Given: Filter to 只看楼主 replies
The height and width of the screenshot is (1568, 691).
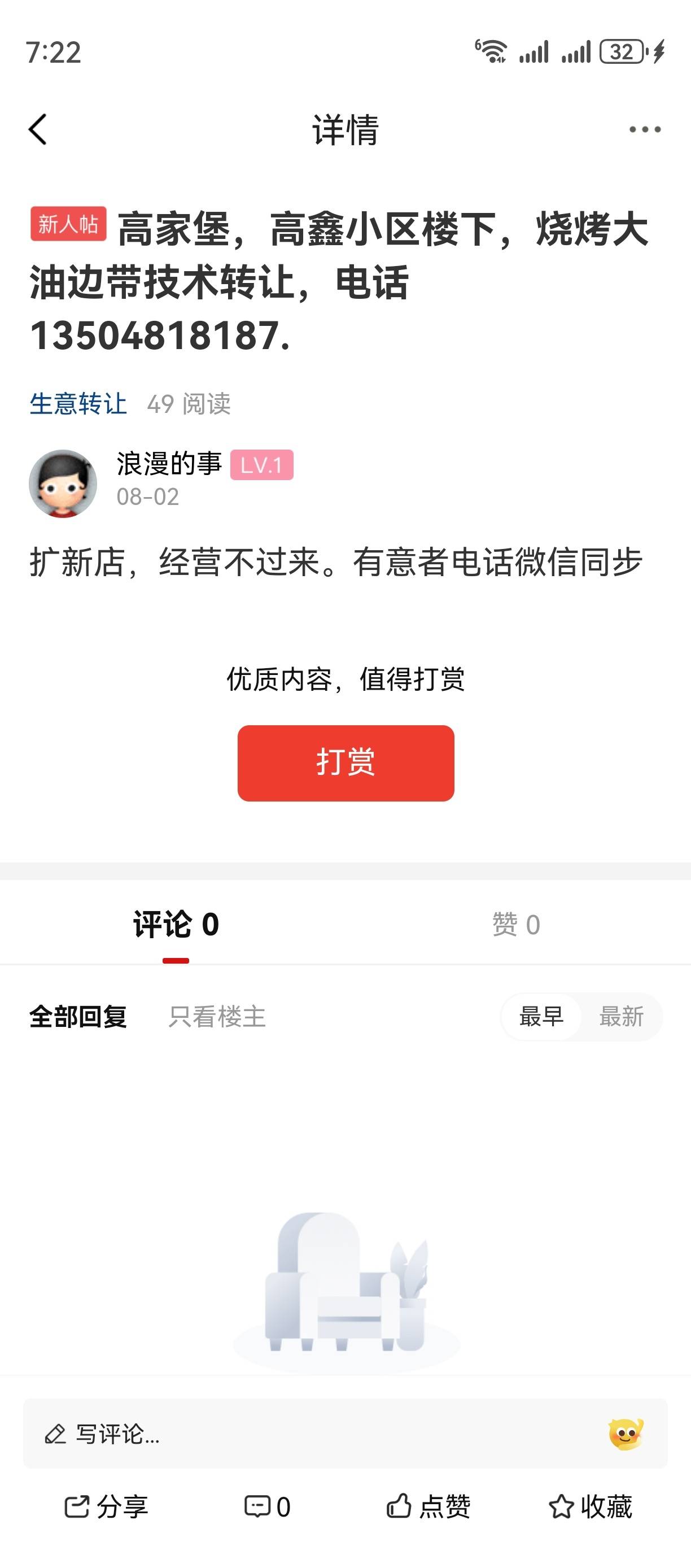Looking at the screenshot, I should coord(217,1017).
